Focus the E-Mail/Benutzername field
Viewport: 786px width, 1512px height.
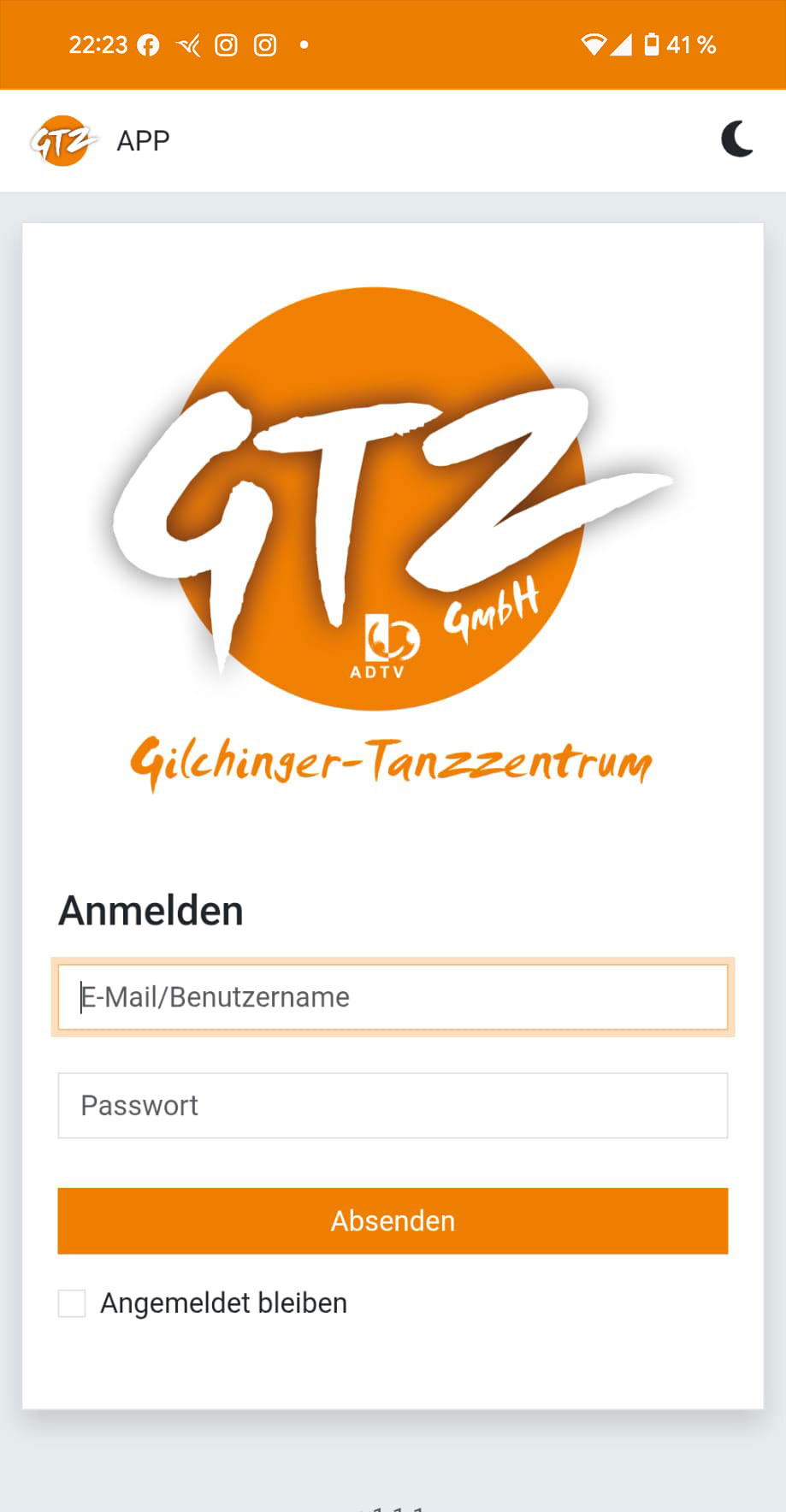(393, 997)
